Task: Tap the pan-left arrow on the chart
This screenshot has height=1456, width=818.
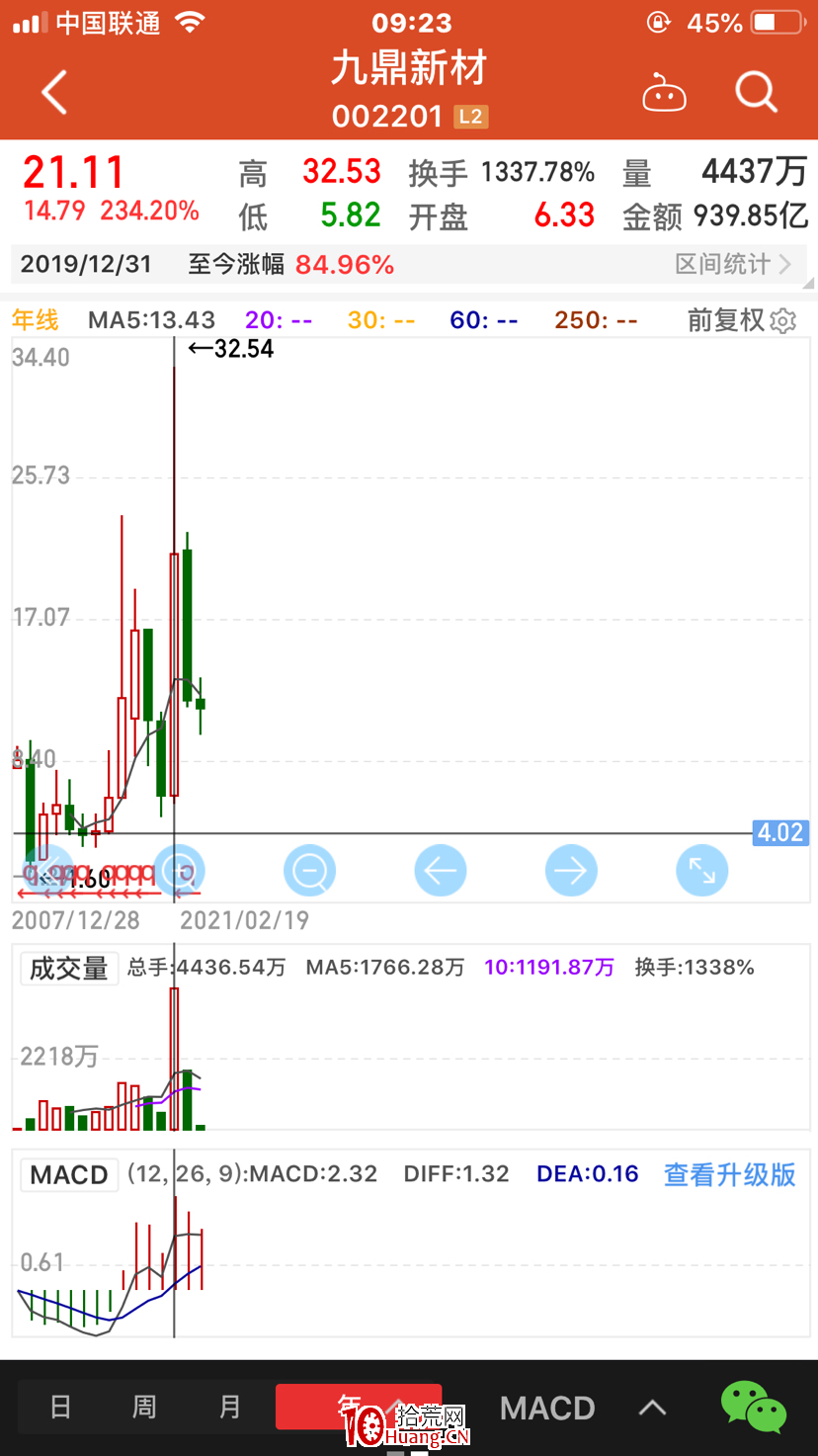Action: click(441, 871)
